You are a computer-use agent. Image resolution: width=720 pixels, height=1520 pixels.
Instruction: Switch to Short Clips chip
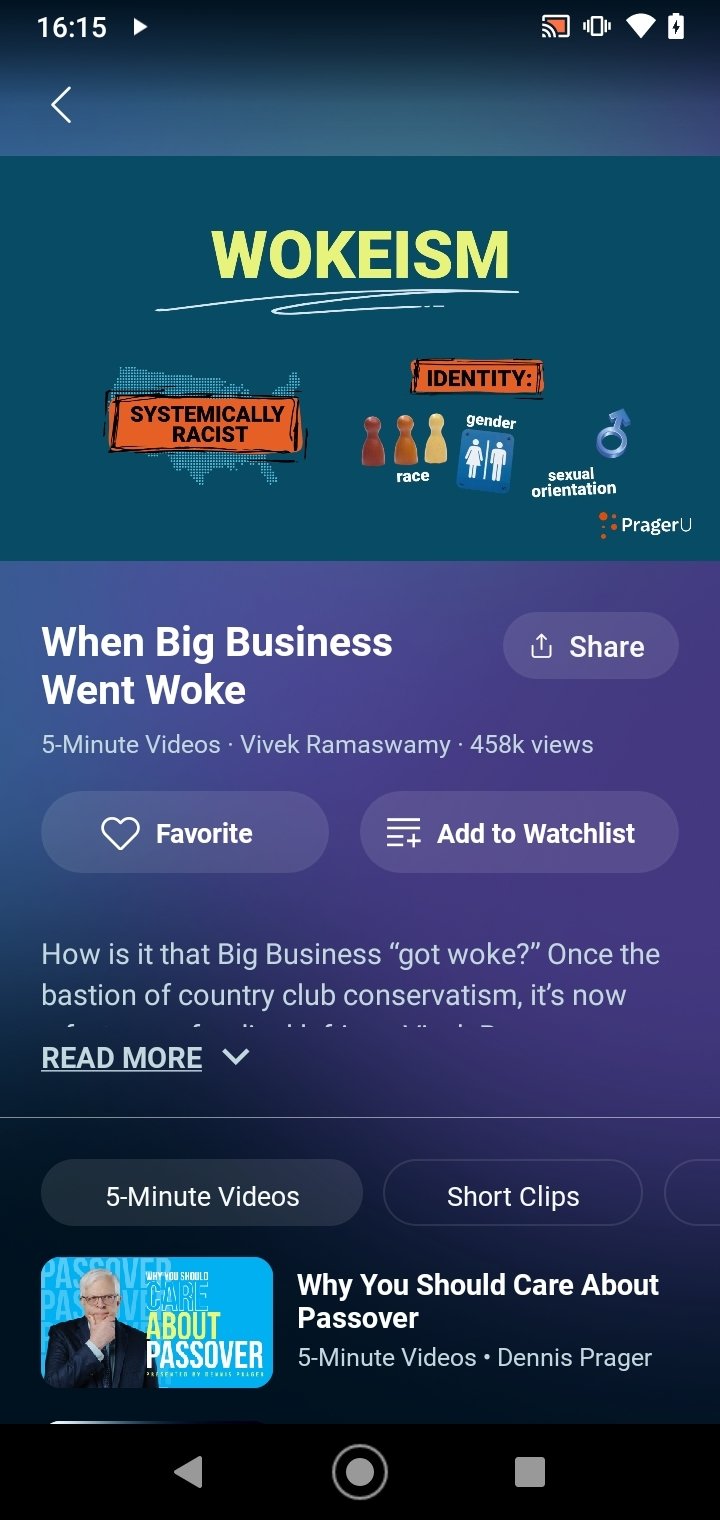tap(513, 1196)
